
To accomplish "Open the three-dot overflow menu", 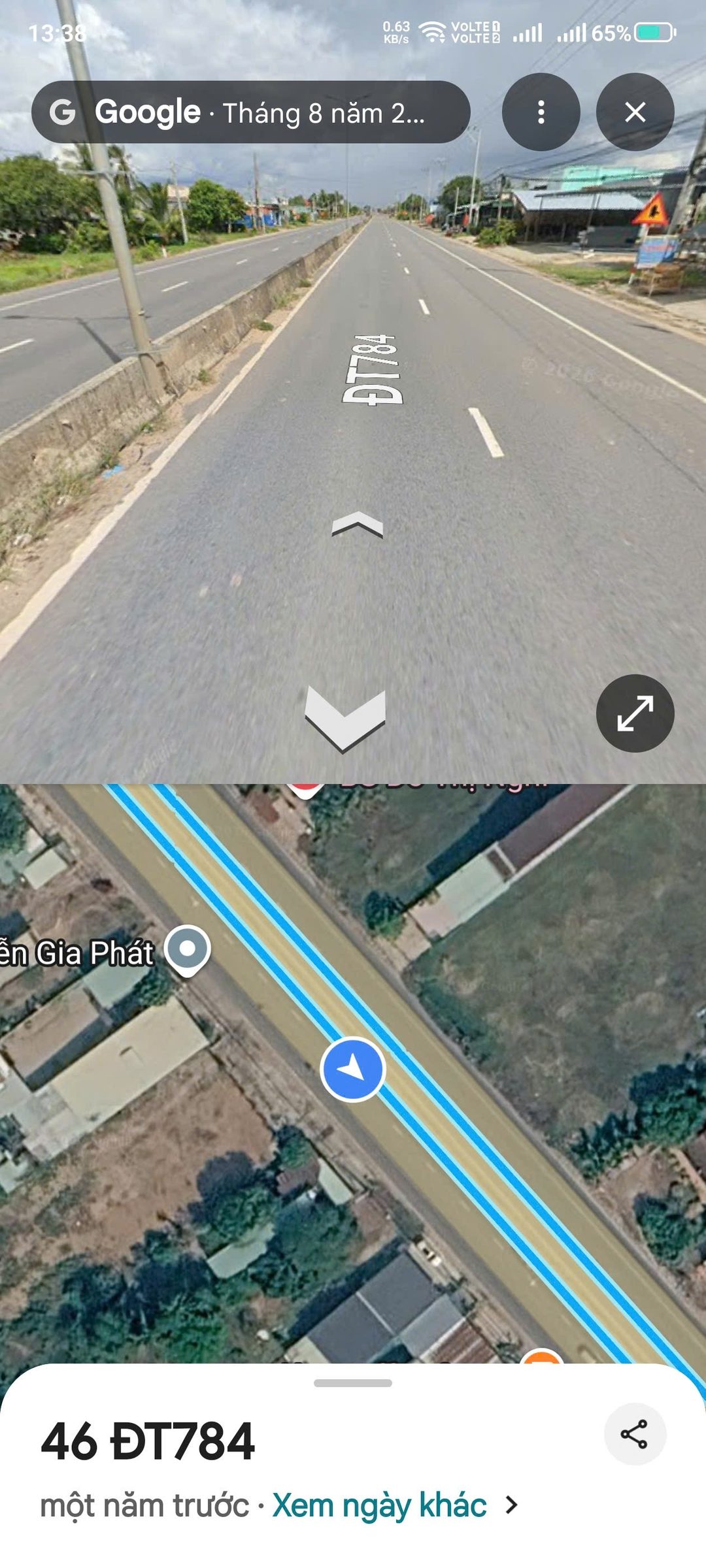I will tap(541, 112).
